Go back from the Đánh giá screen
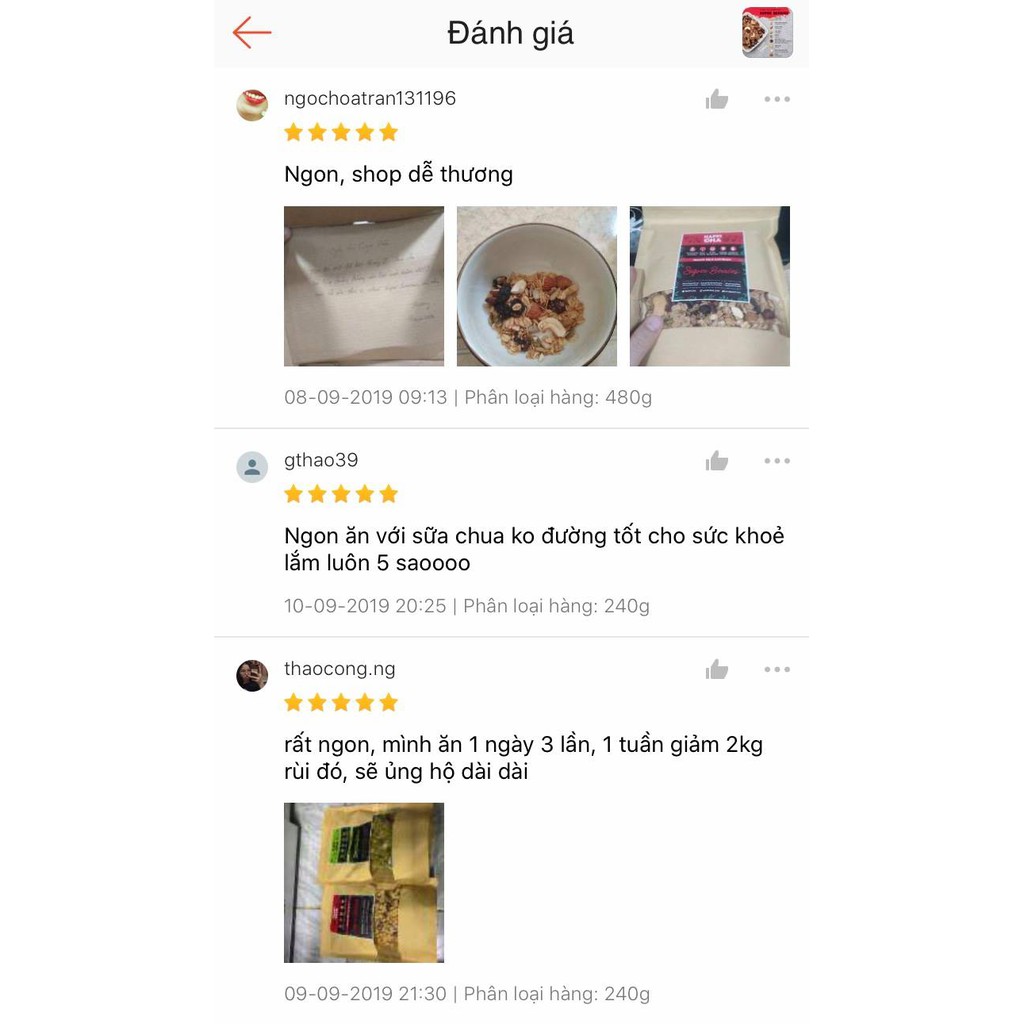This screenshot has width=1024, height=1024. pos(252,33)
